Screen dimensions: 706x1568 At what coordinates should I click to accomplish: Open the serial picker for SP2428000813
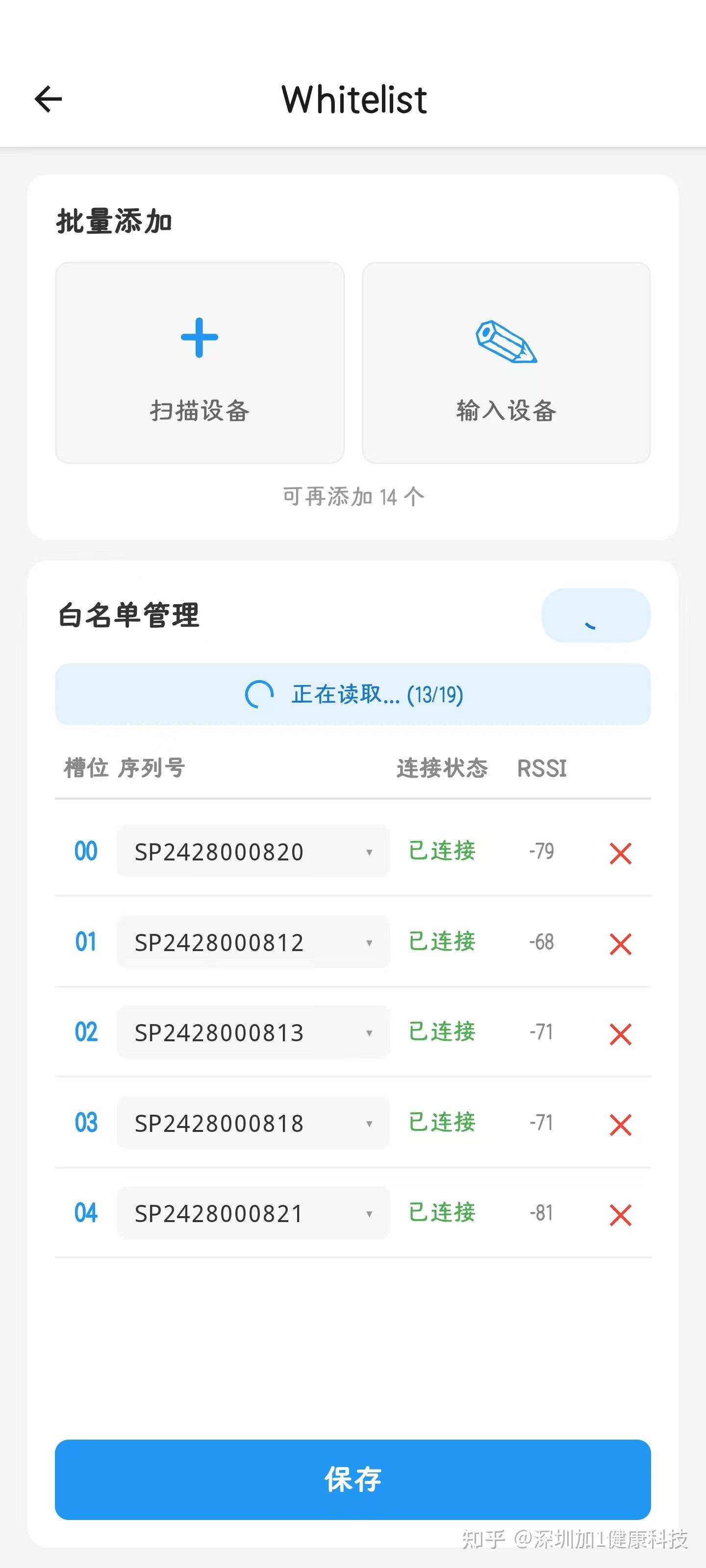253,1032
